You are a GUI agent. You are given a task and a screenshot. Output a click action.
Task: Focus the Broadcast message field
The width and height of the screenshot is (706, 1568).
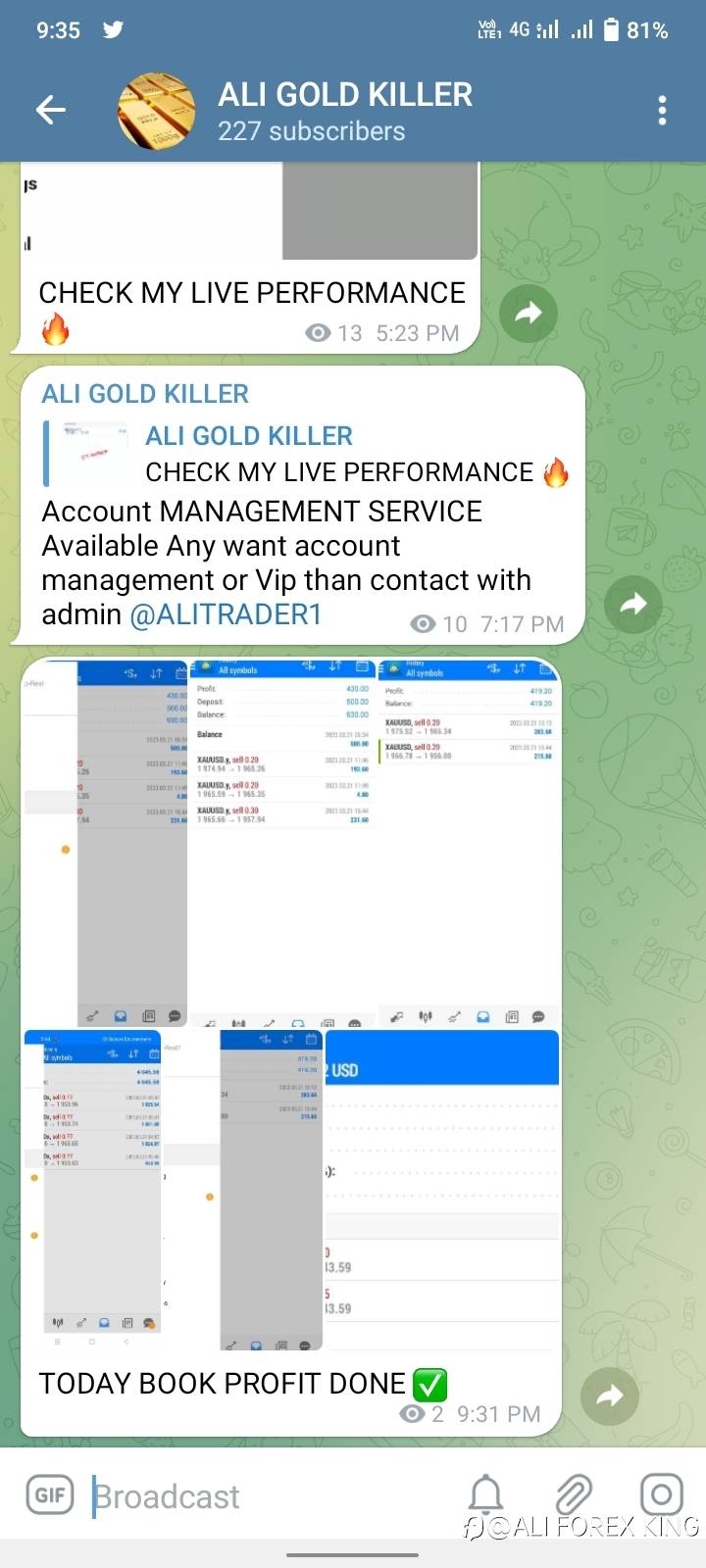pos(265,1496)
